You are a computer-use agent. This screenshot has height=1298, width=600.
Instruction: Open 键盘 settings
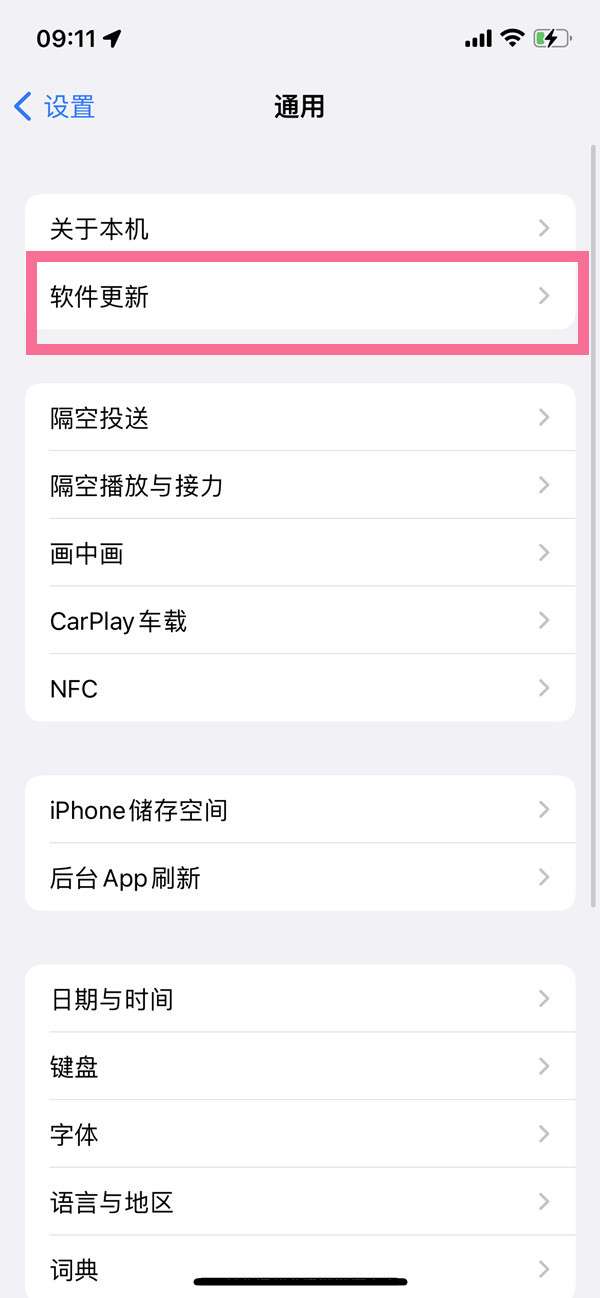click(300, 1067)
